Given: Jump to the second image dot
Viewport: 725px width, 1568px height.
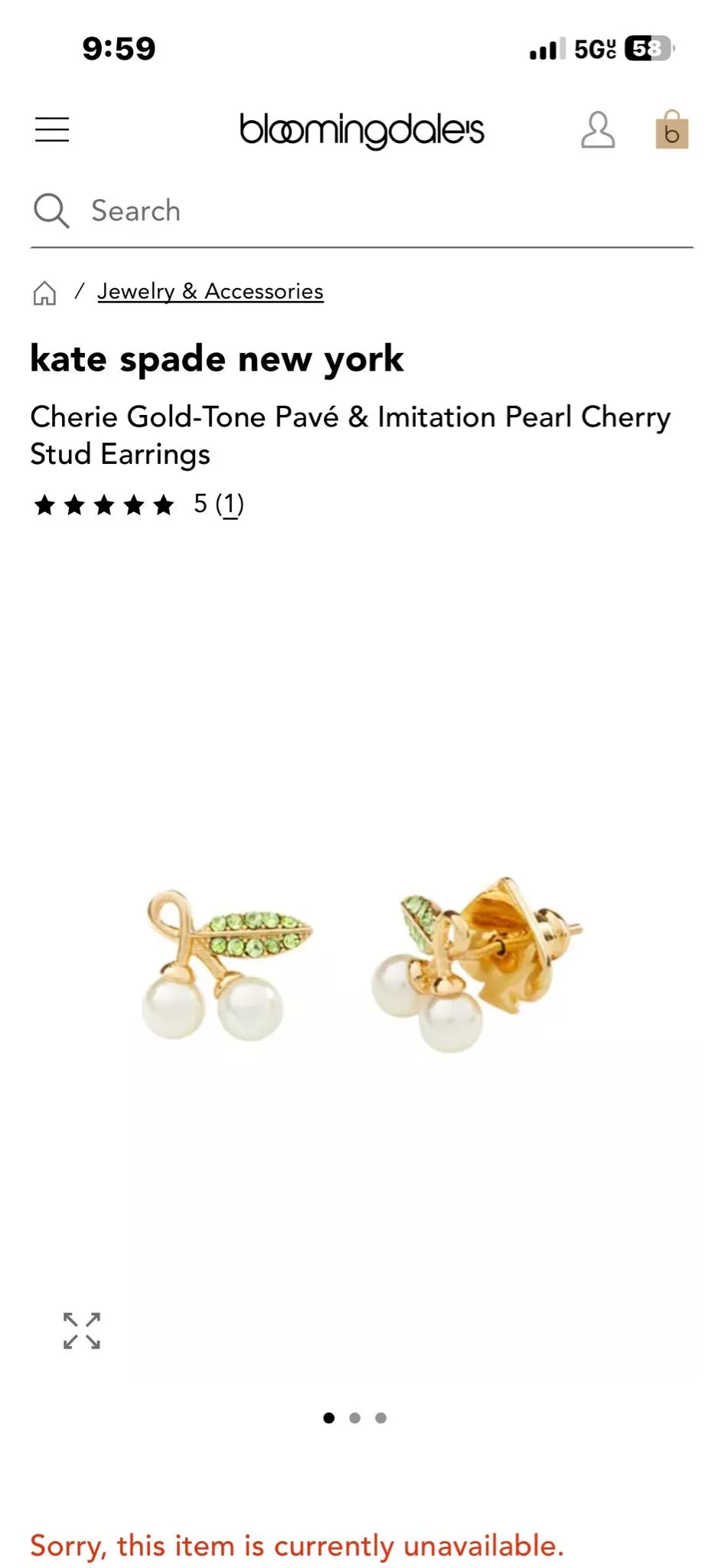Looking at the screenshot, I should pyautogui.click(x=354, y=1418).
